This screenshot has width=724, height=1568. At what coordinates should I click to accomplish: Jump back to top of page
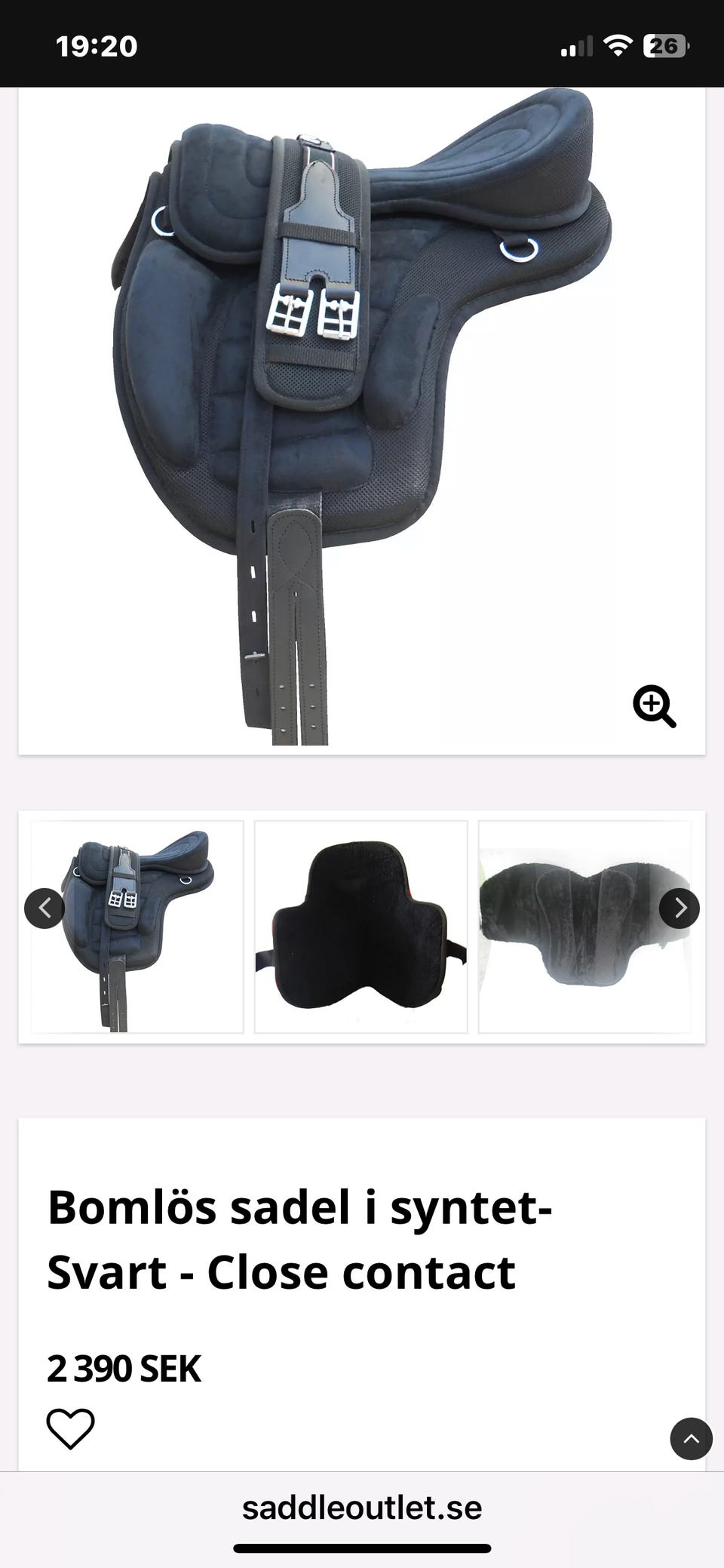click(x=691, y=1439)
